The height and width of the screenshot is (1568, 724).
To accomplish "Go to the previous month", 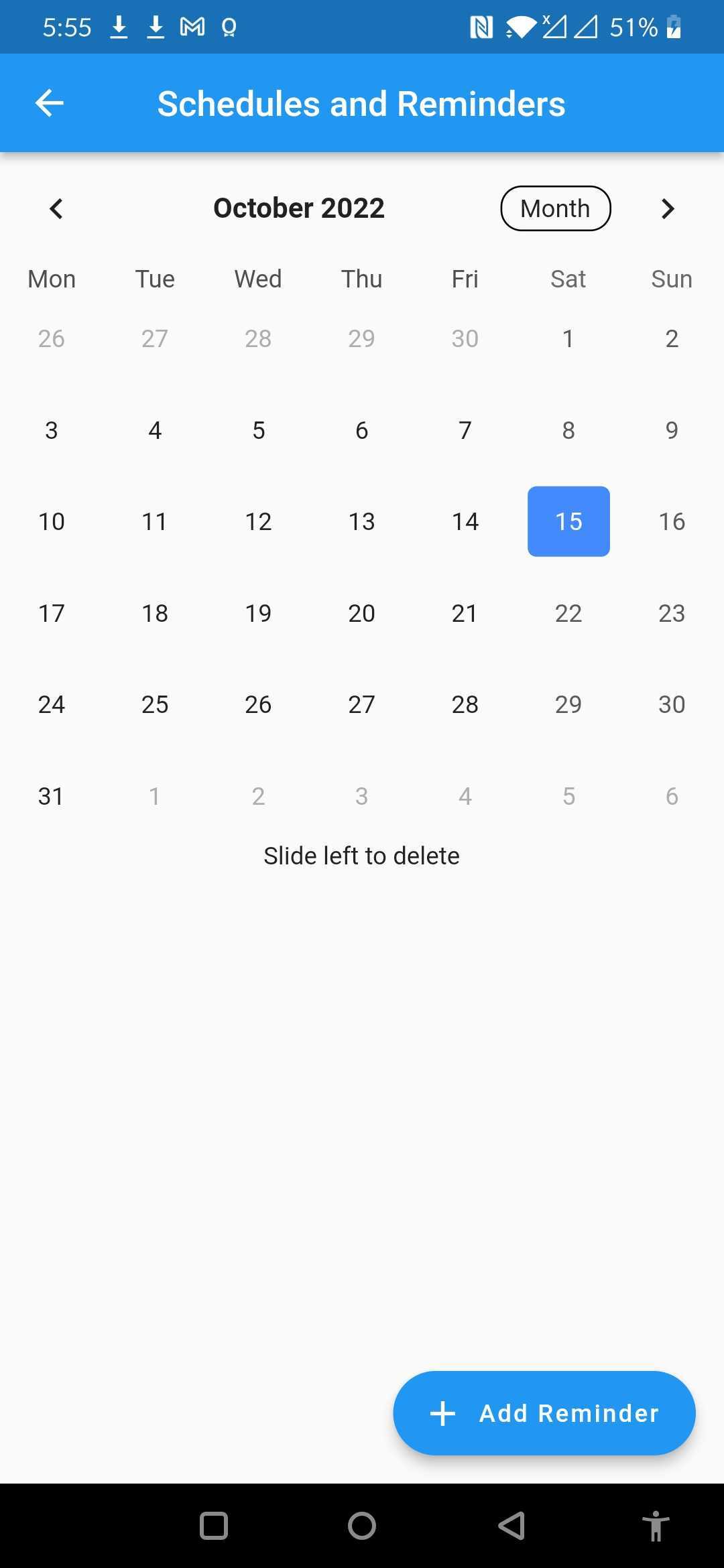I will [x=56, y=208].
